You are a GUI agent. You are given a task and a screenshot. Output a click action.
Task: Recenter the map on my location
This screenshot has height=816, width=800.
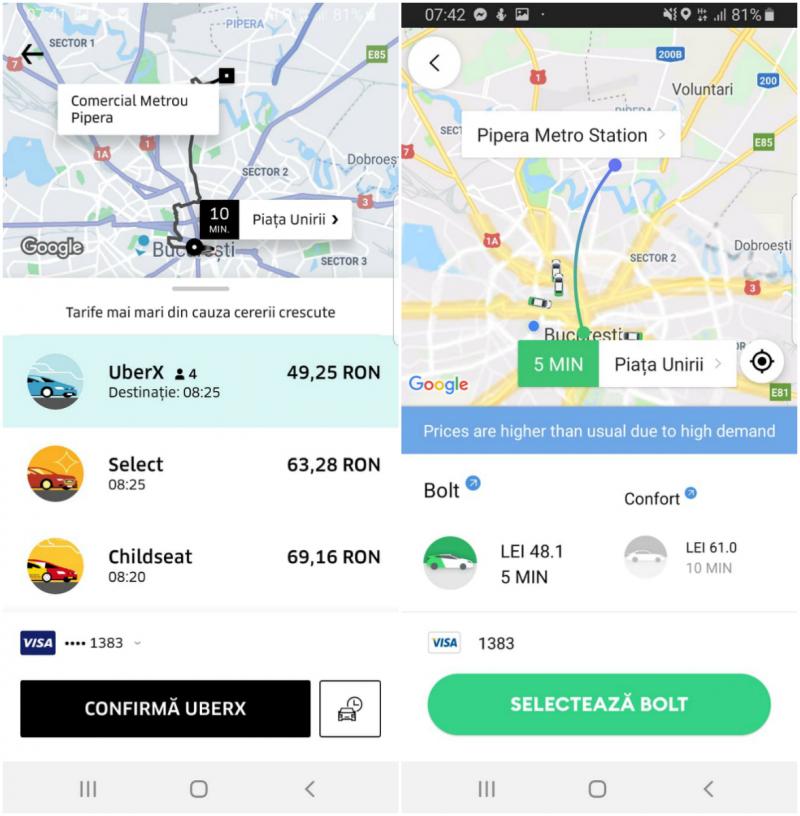[x=762, y=361]
